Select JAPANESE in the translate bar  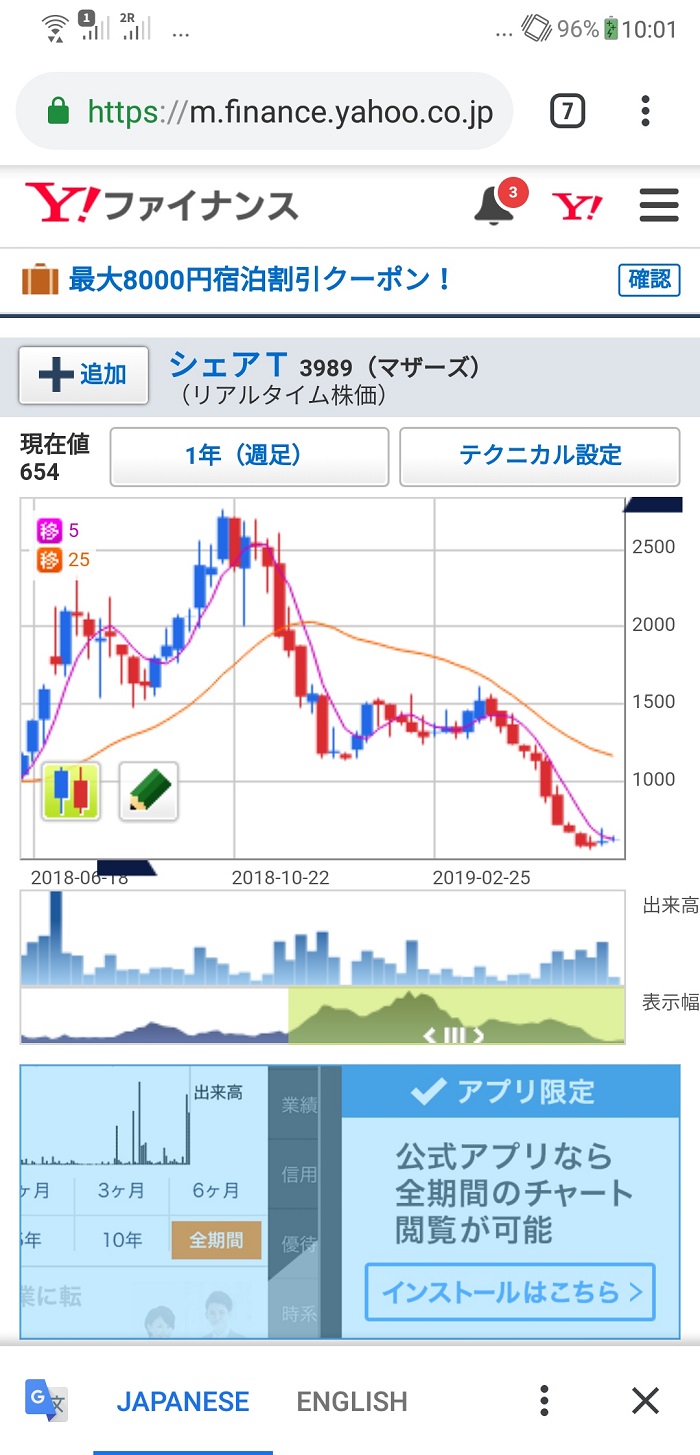(183, 1401)
